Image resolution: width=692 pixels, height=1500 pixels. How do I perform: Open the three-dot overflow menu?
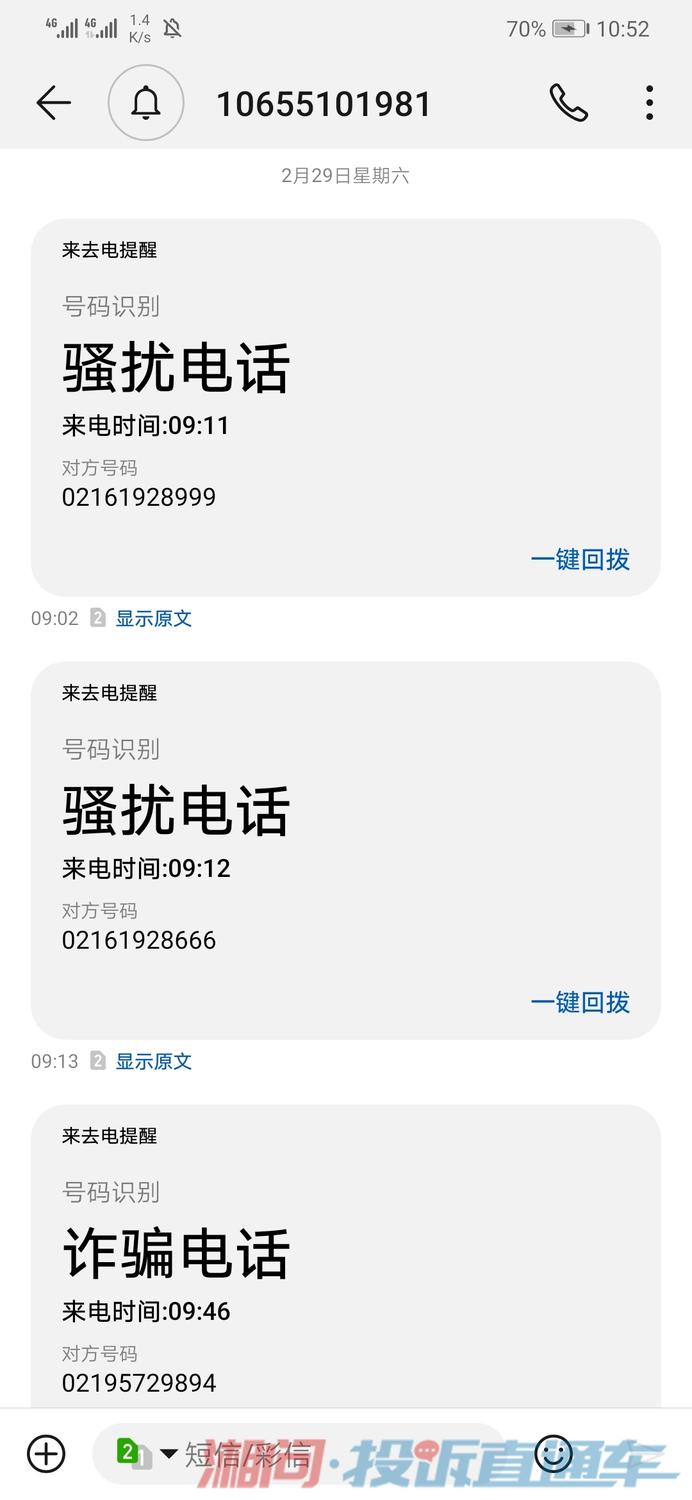(650, 103)
